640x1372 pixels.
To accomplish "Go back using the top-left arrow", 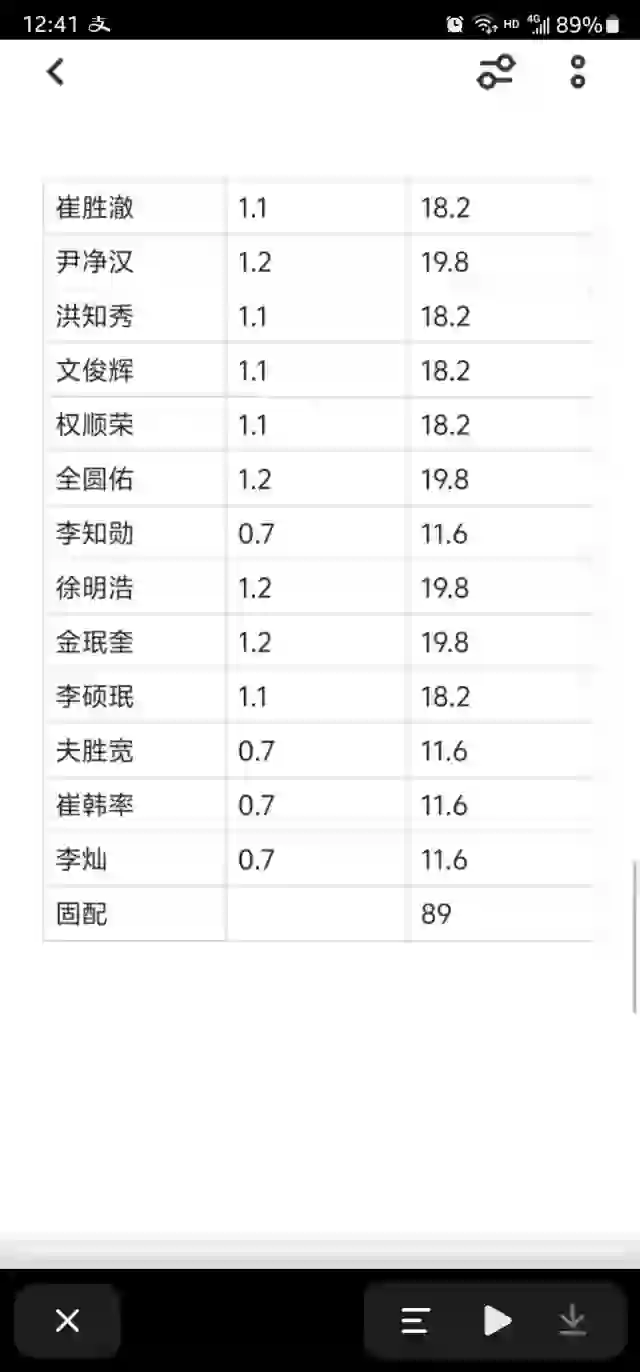I will 55,71.
